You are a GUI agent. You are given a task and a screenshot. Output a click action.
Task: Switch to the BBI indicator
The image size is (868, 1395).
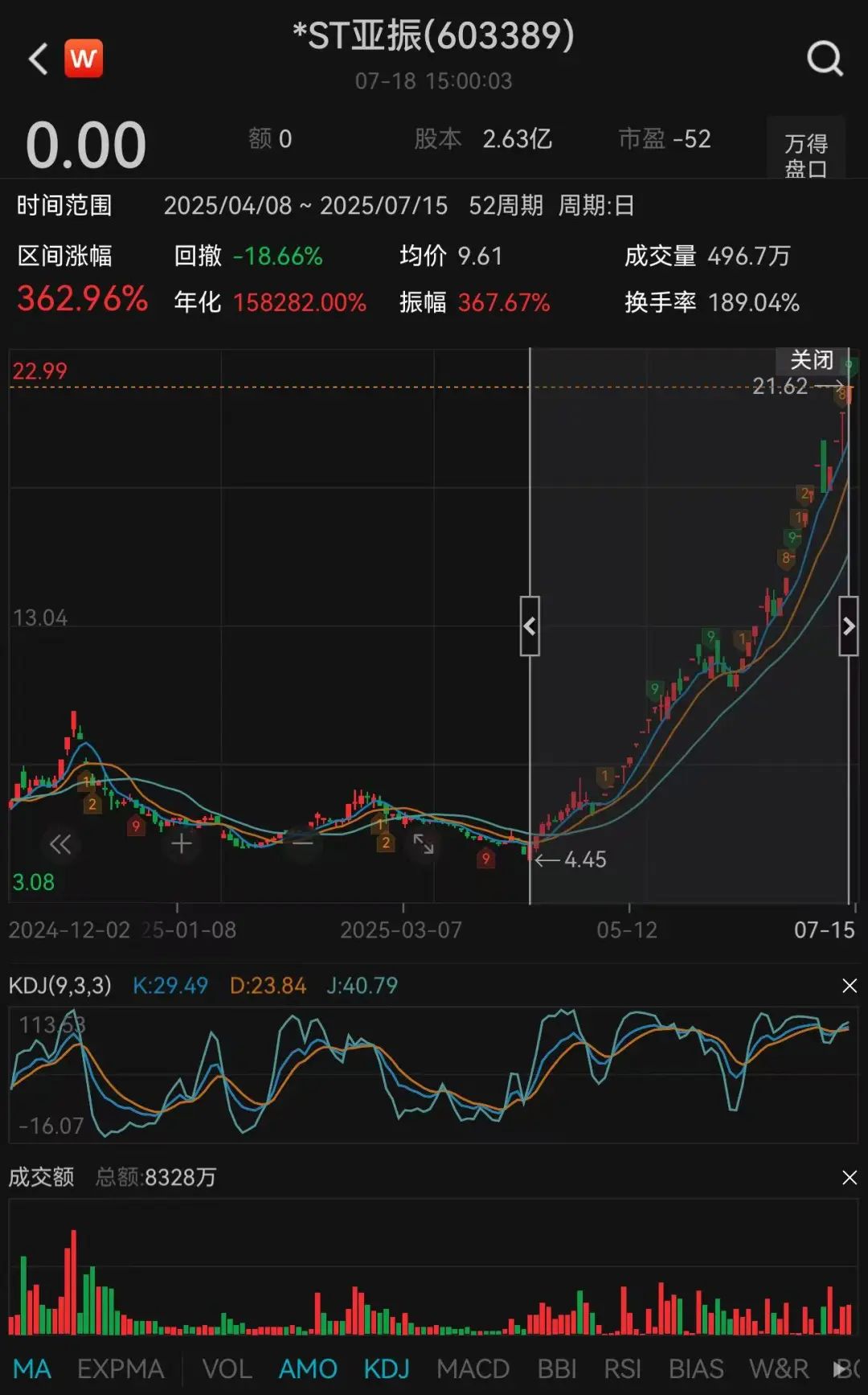(x=557, y=1368)
